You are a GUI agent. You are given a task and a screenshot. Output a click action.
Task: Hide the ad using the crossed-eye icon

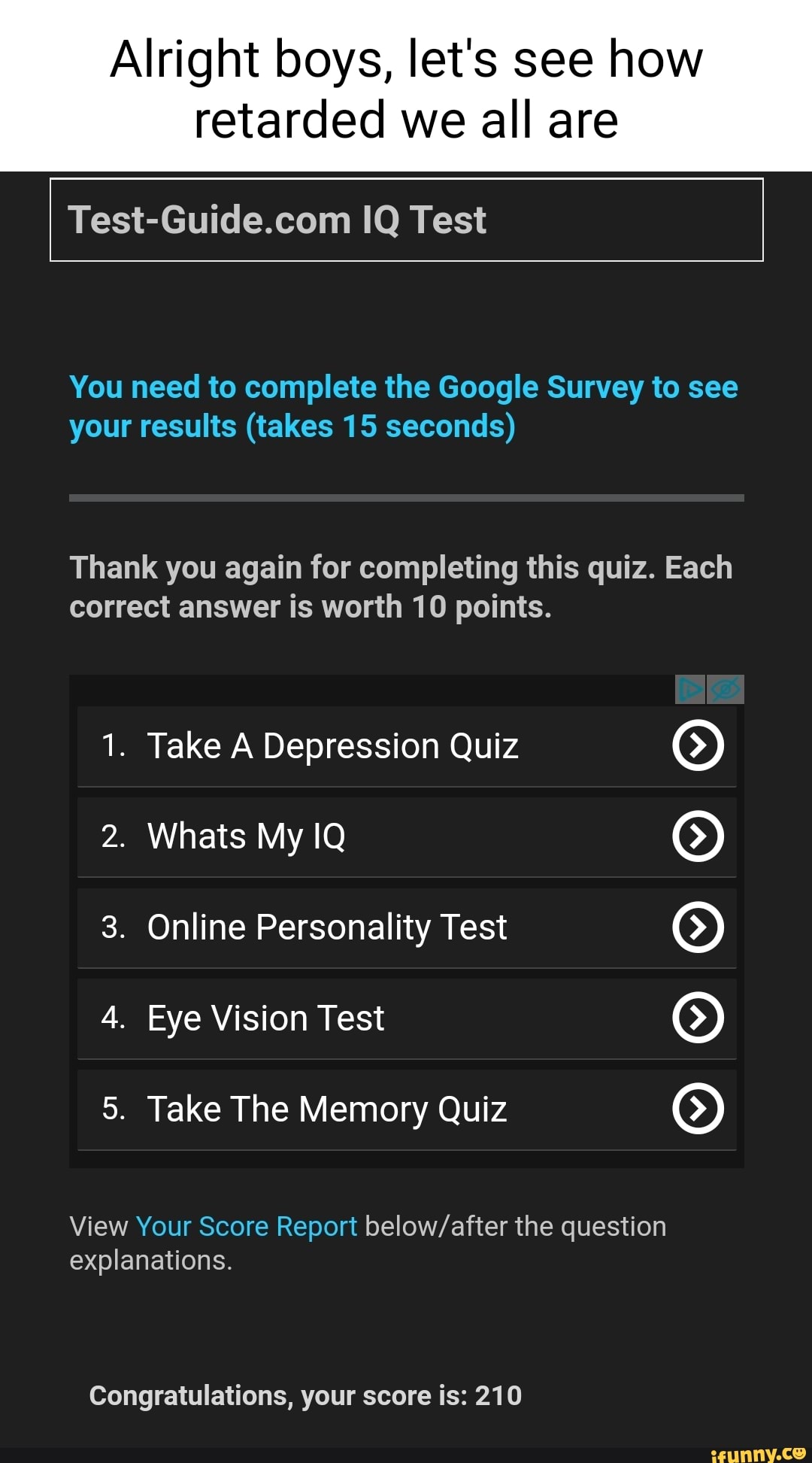726,689
